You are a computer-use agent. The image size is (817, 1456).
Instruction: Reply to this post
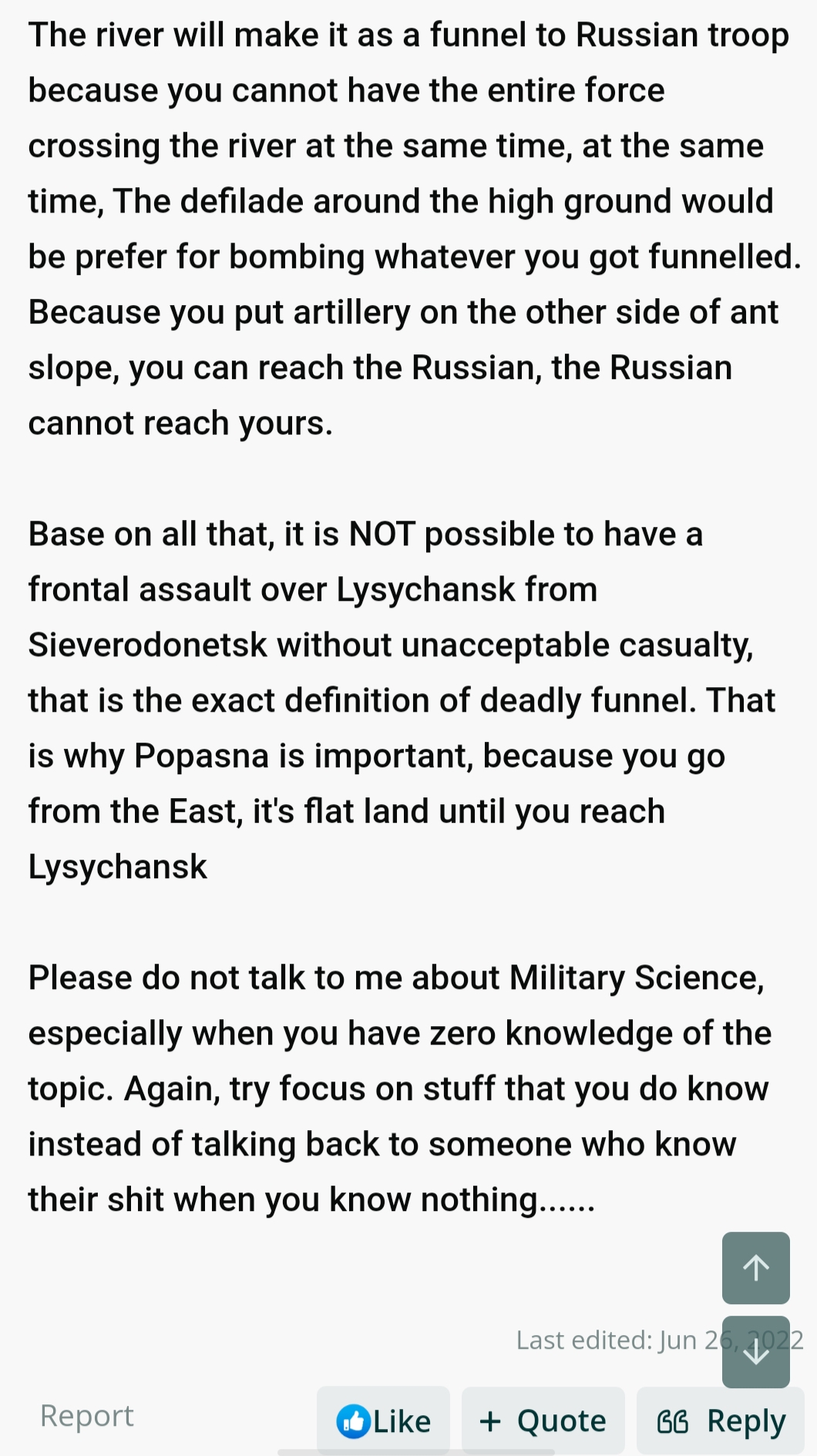(721, 1421)
